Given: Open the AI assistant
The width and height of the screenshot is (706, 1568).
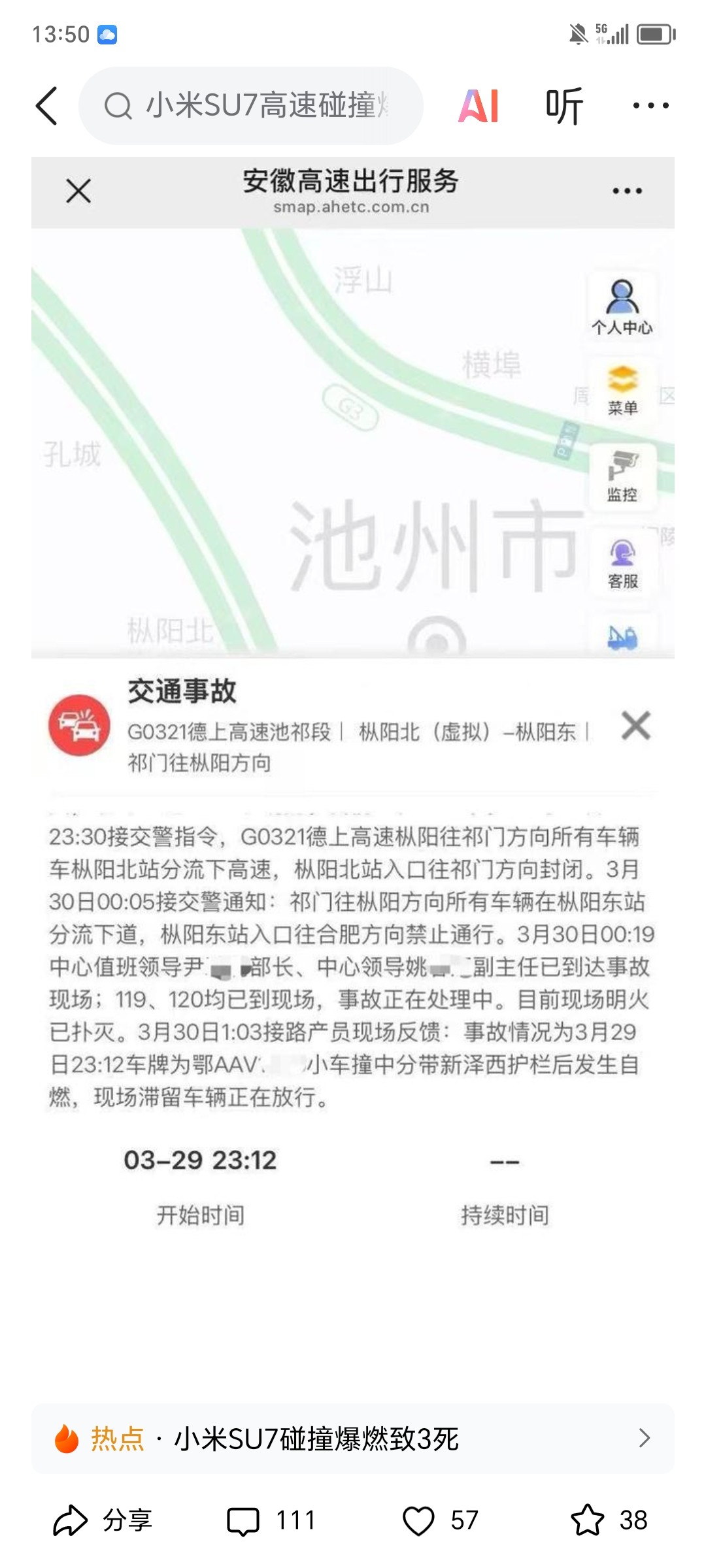Looking at the screenshot, I should coord(479,106).
